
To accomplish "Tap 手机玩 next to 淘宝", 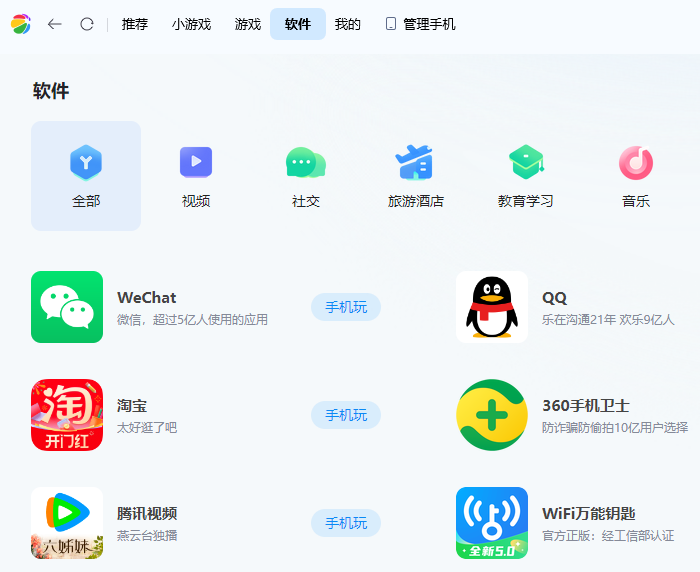I will click(346, 415).
